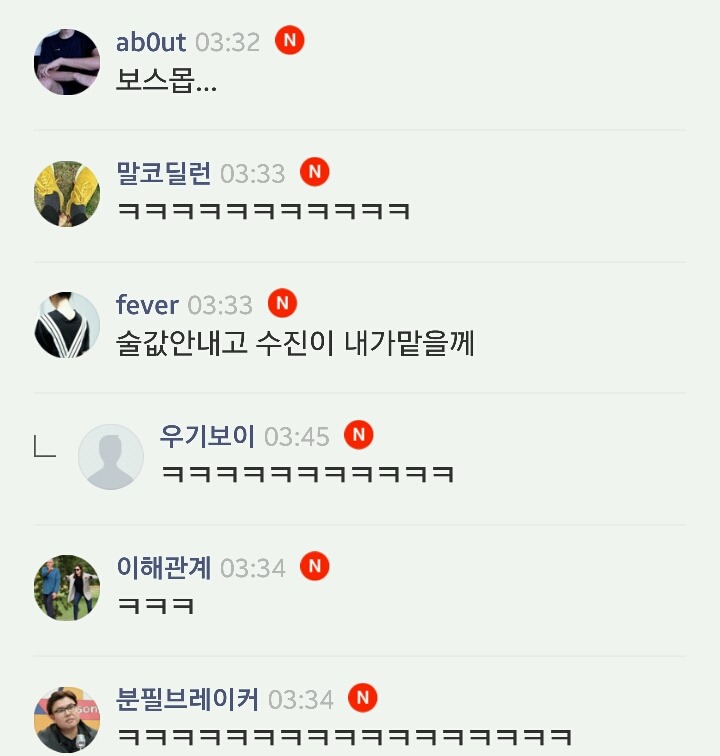View 말코딜런's profile via username
The height and width of the screenshot is (756, 720).
click(x=164, y=173)
